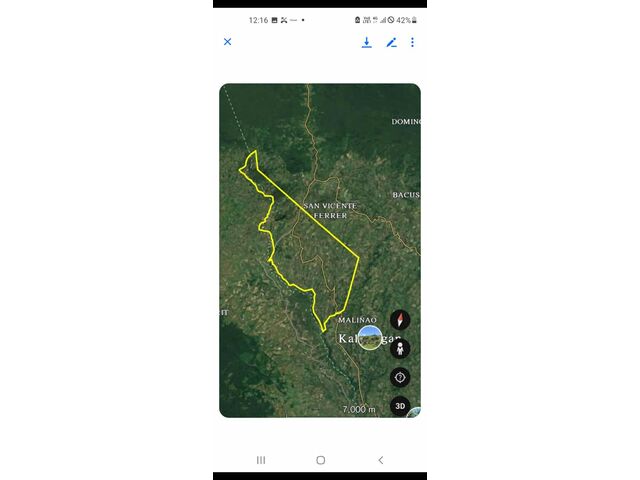This screenshot has height=480, width=640.
Task: Close the image viewer
Action: click(227, 42)
